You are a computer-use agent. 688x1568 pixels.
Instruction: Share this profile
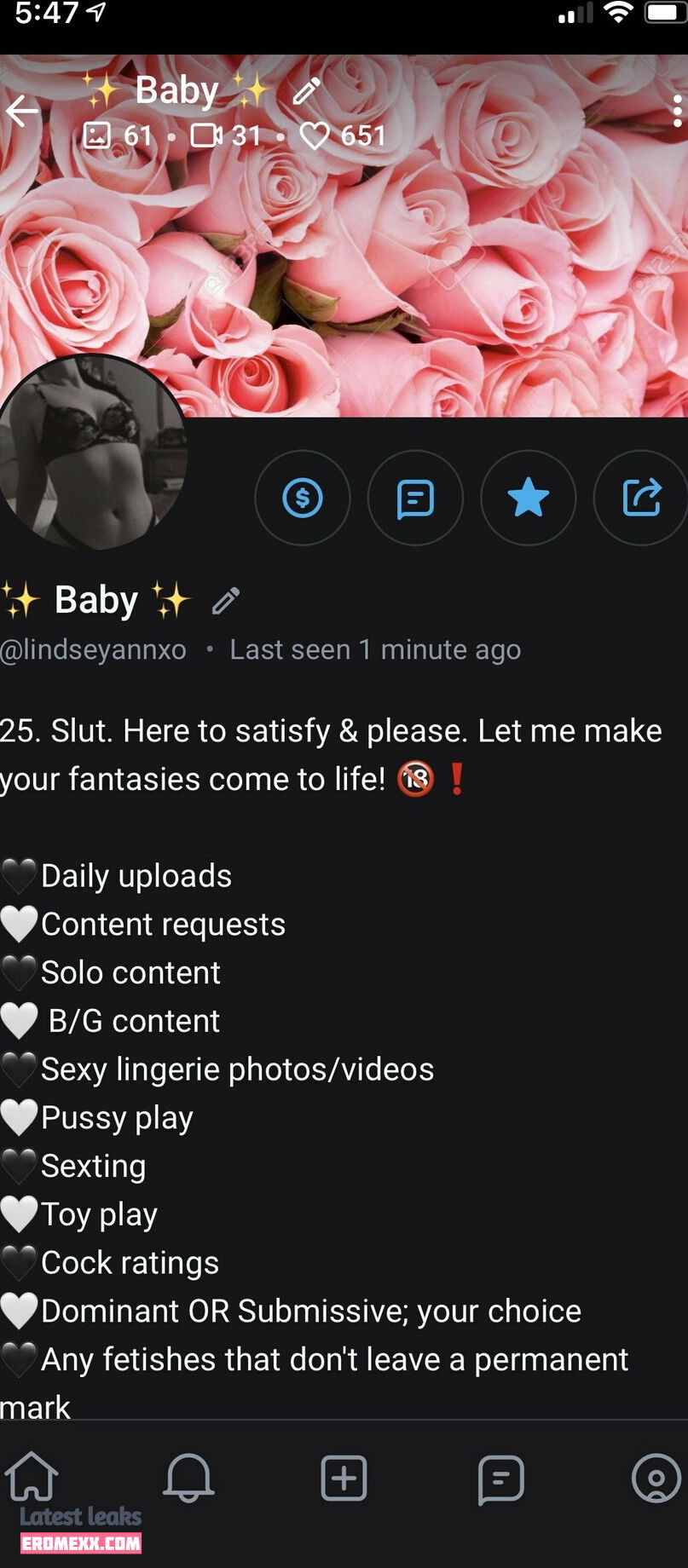[641, 498]
